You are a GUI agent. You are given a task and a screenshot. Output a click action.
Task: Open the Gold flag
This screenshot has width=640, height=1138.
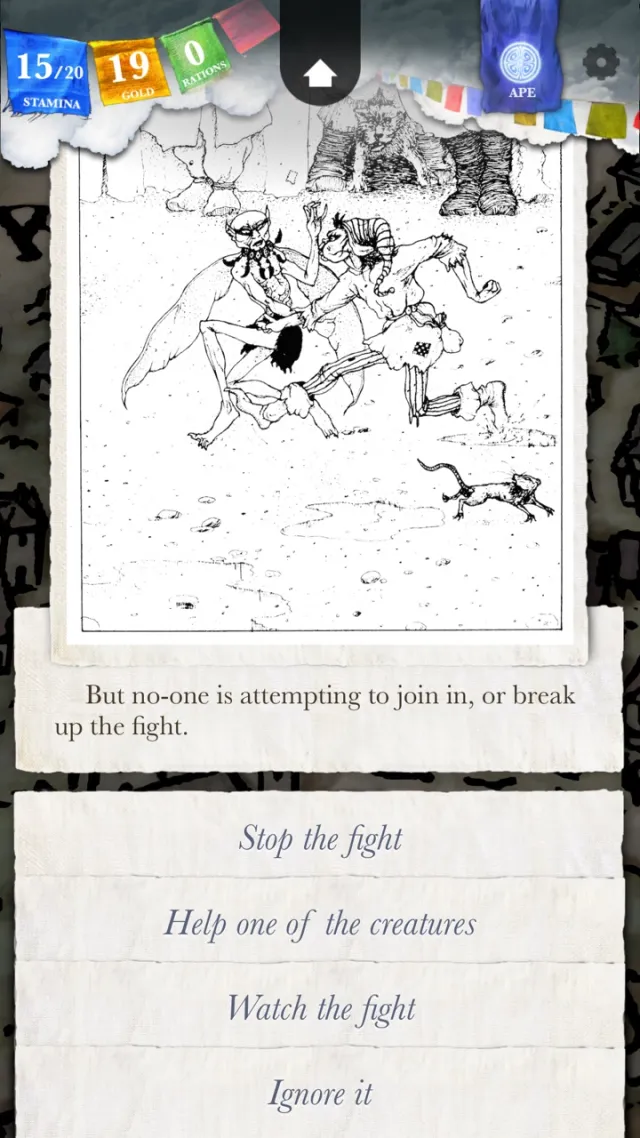tap(130, 70)
